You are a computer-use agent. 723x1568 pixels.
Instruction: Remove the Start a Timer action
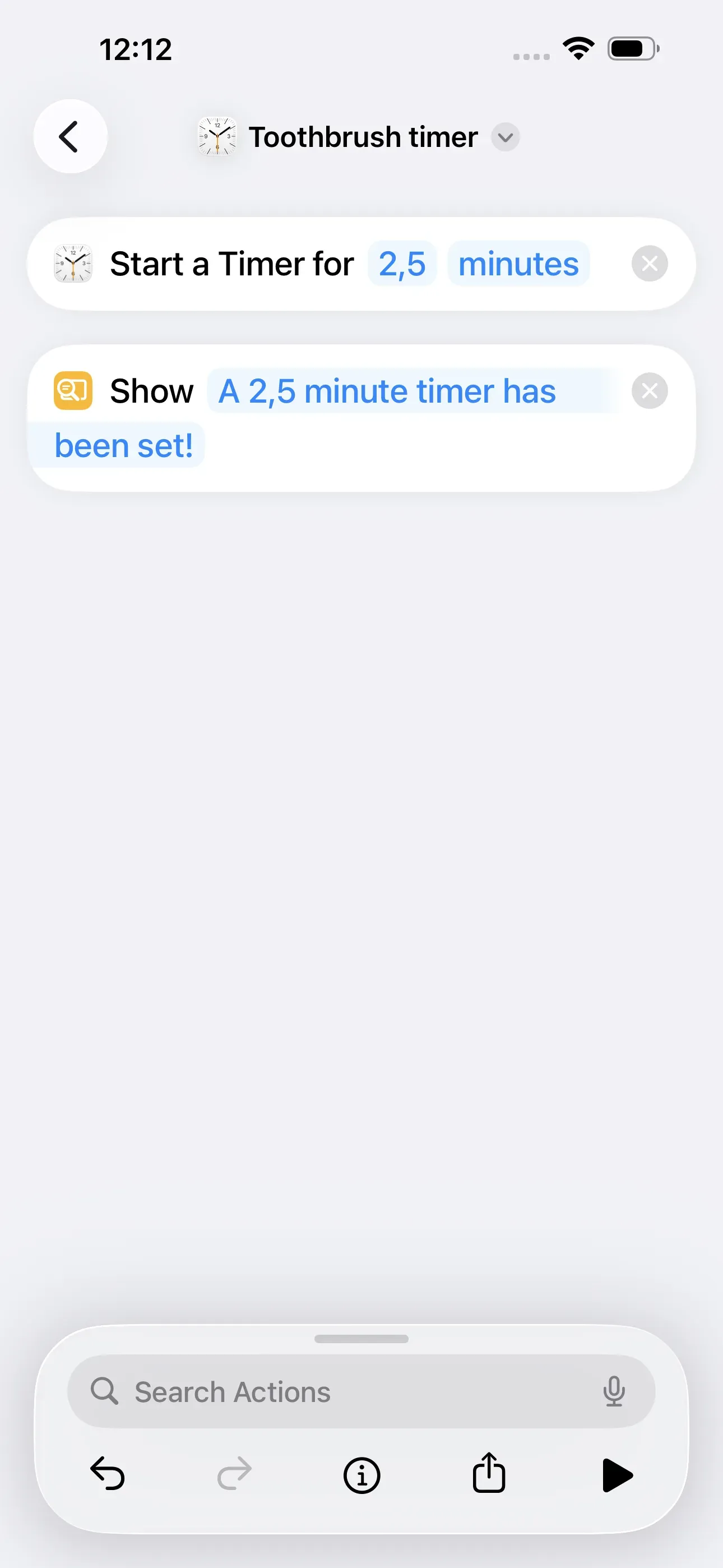coord(649,264)
